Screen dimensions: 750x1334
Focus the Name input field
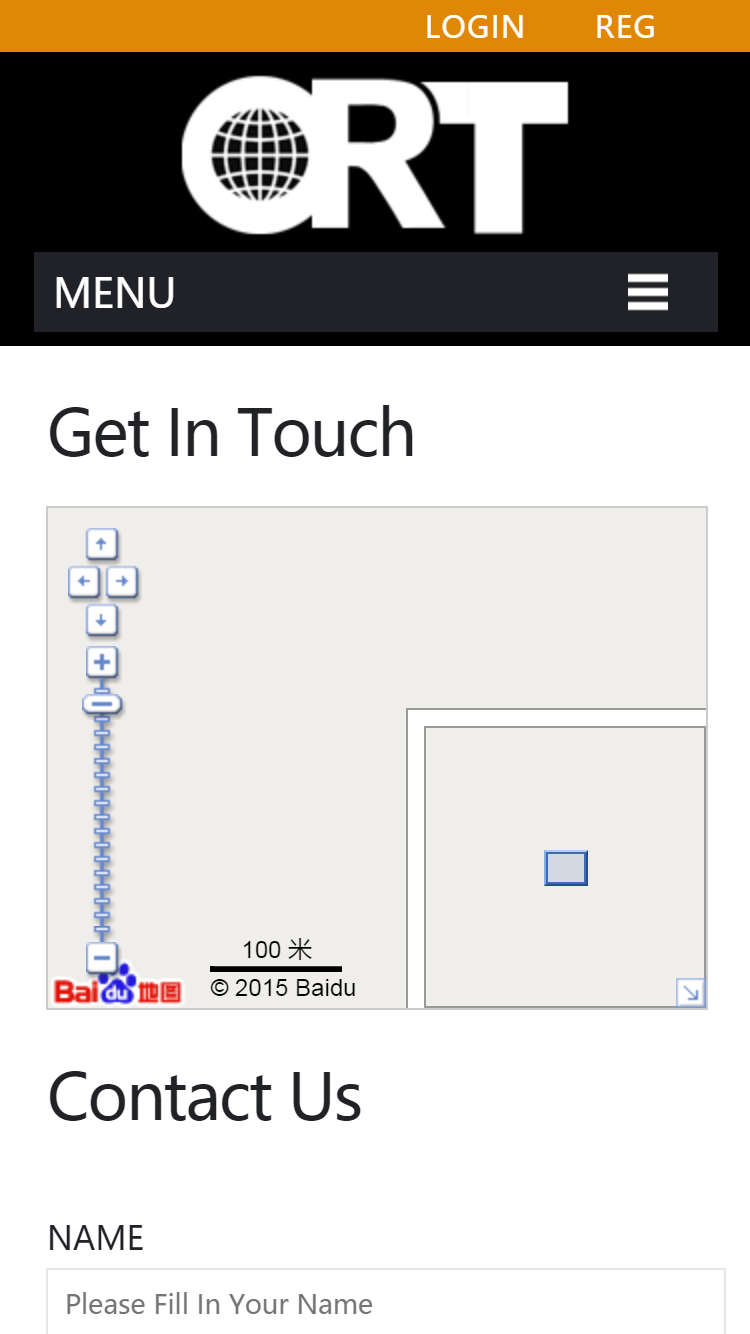point(385,1303)
